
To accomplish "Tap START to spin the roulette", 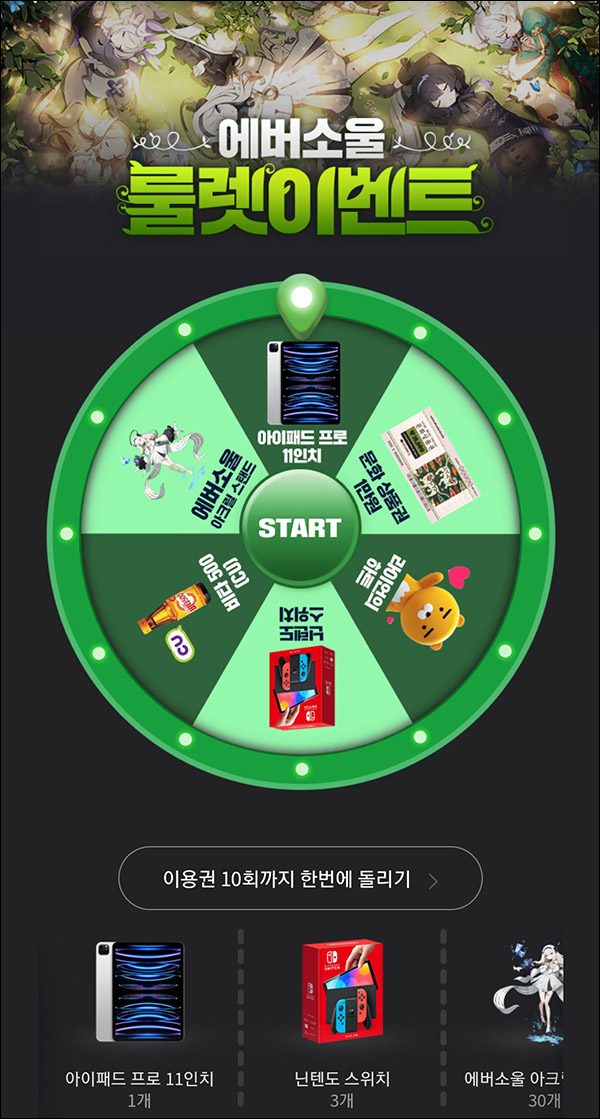I will 300,527.
